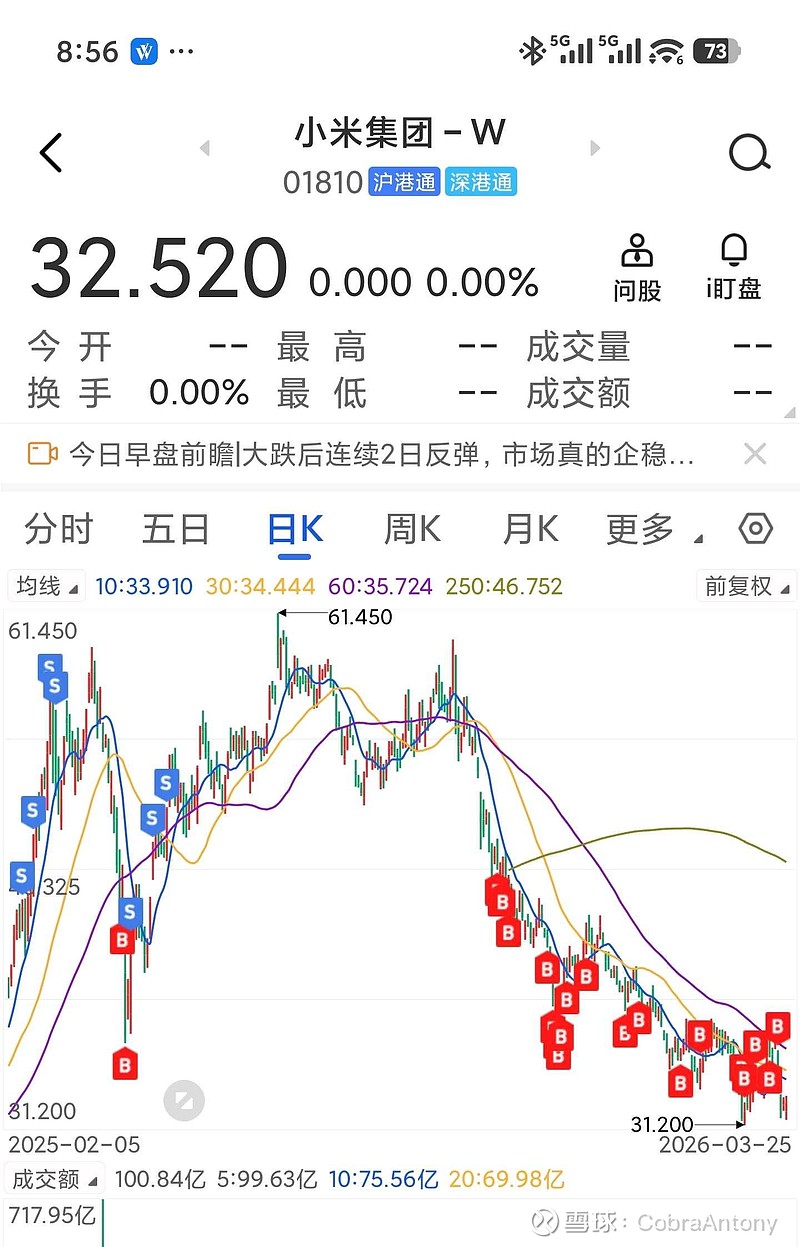
Task: Open the stock search magnifier
Action: coord(748,152)
